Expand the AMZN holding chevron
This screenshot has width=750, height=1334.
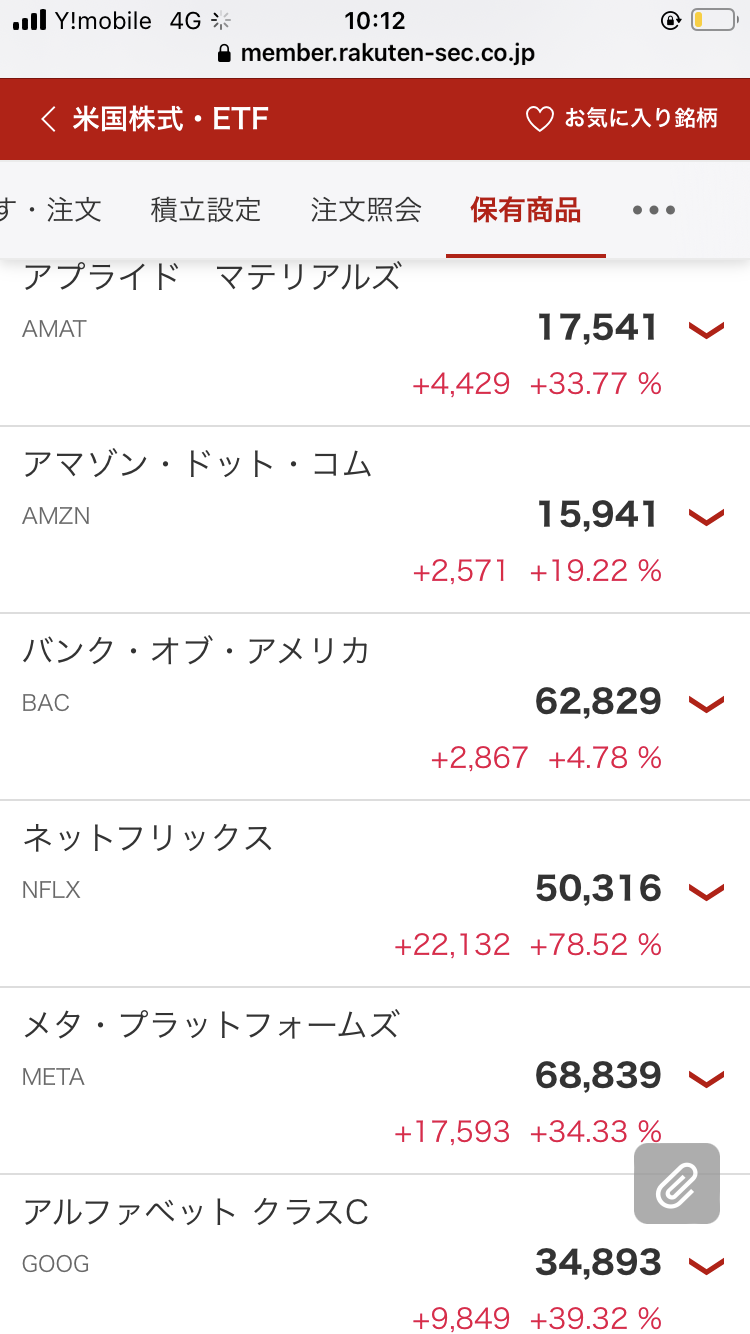pos(707,516)
